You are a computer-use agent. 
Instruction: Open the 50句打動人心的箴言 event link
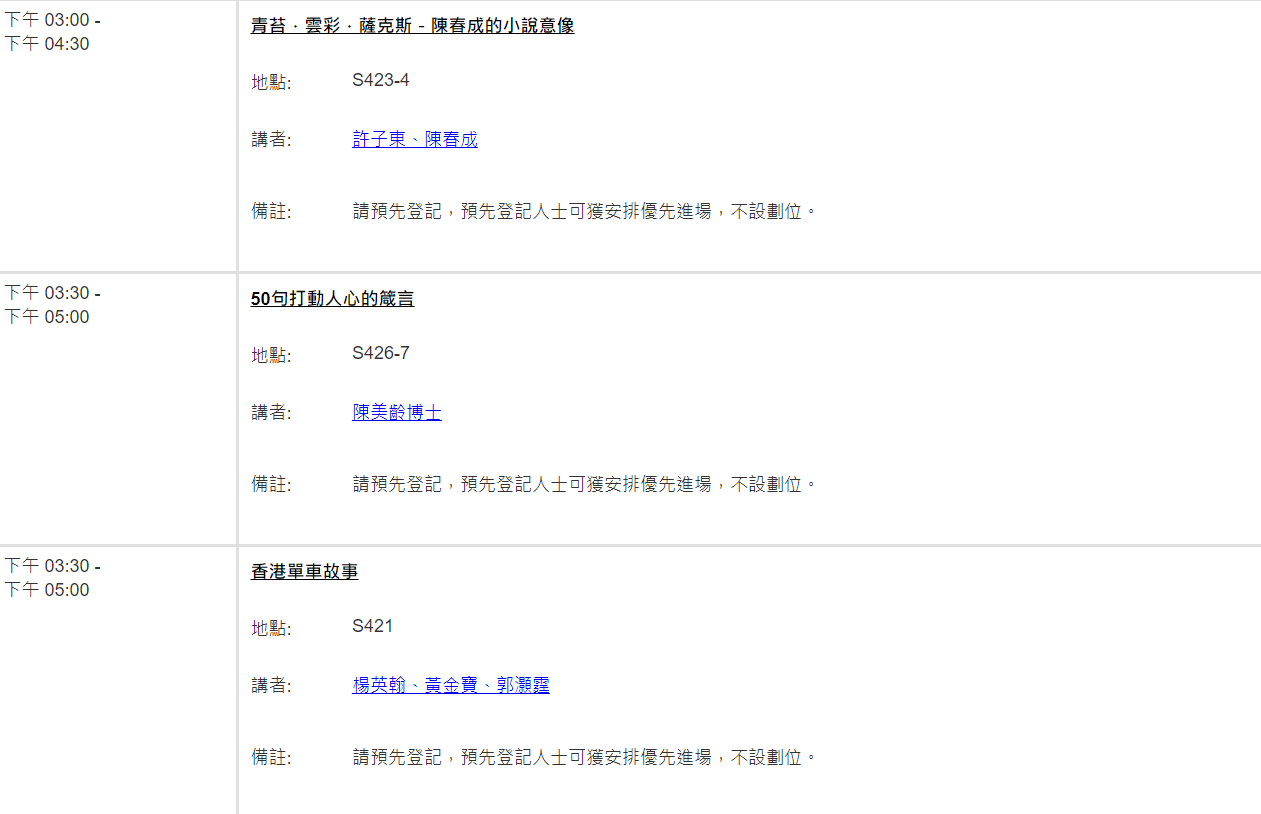coord(332,299)
